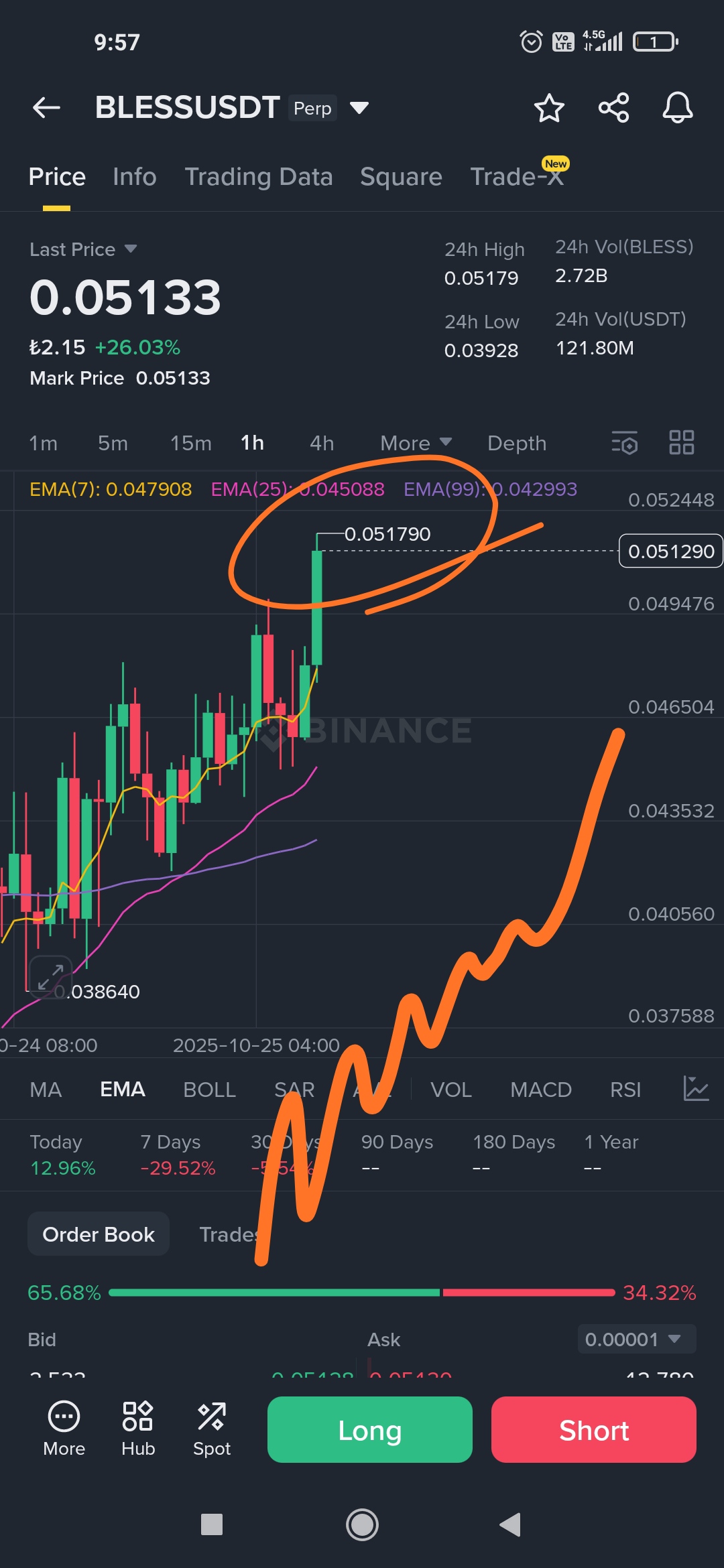This screenshot has height=1568, width=724.
Task: Show the Depth chart
Action: tap(517, 443)
